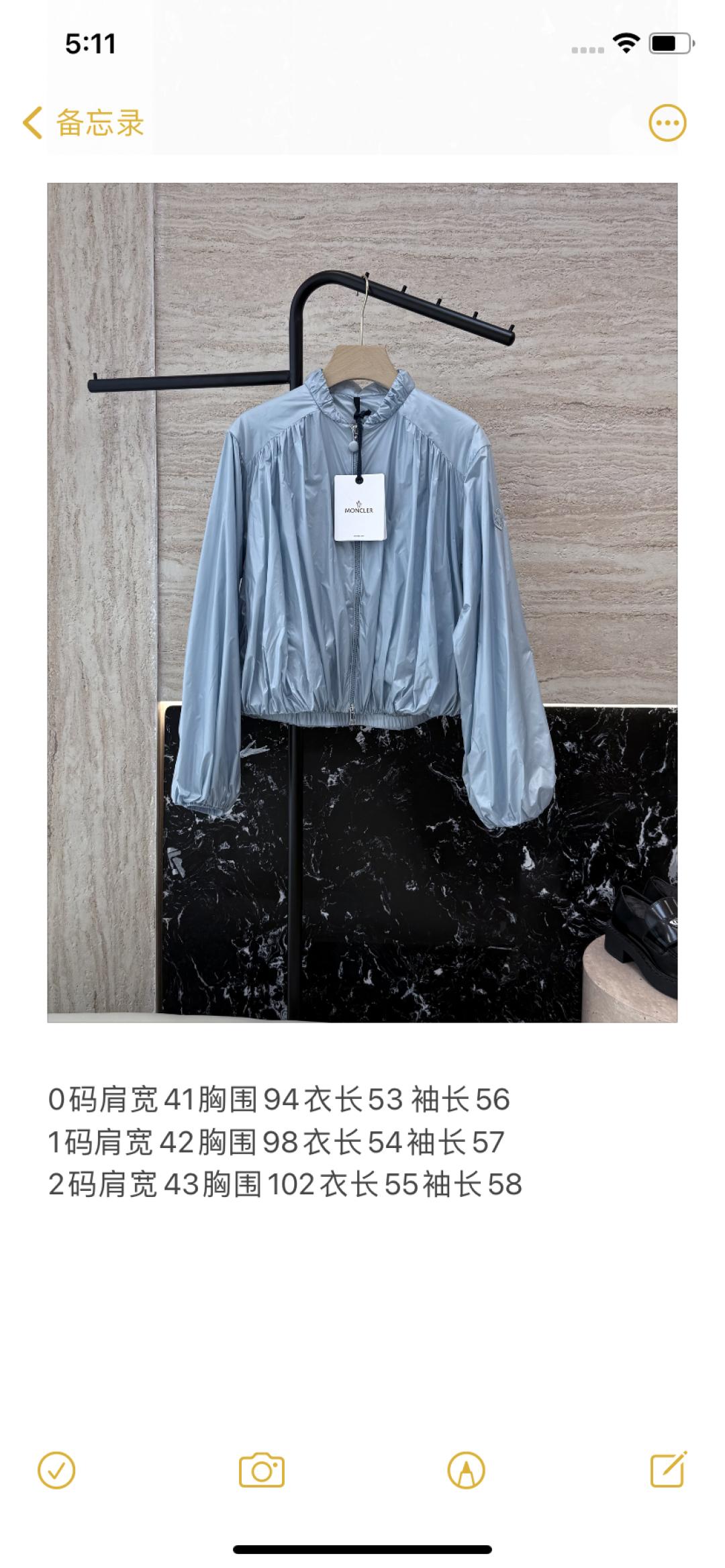This screenshot has height=1568, width=725.
Task: Open the more options ellipsis menu
Action: coord(667,123)
